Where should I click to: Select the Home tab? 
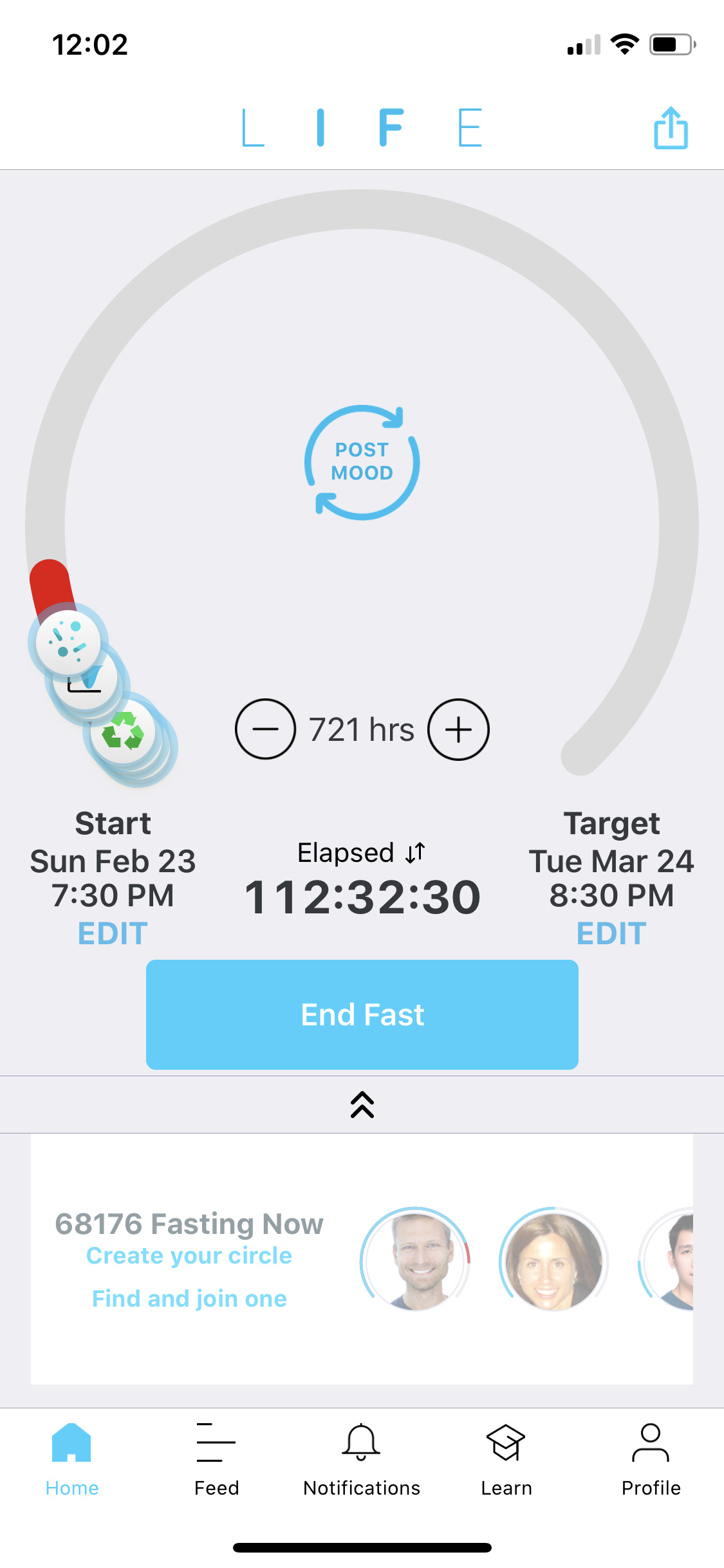[x=72, y=1460]
